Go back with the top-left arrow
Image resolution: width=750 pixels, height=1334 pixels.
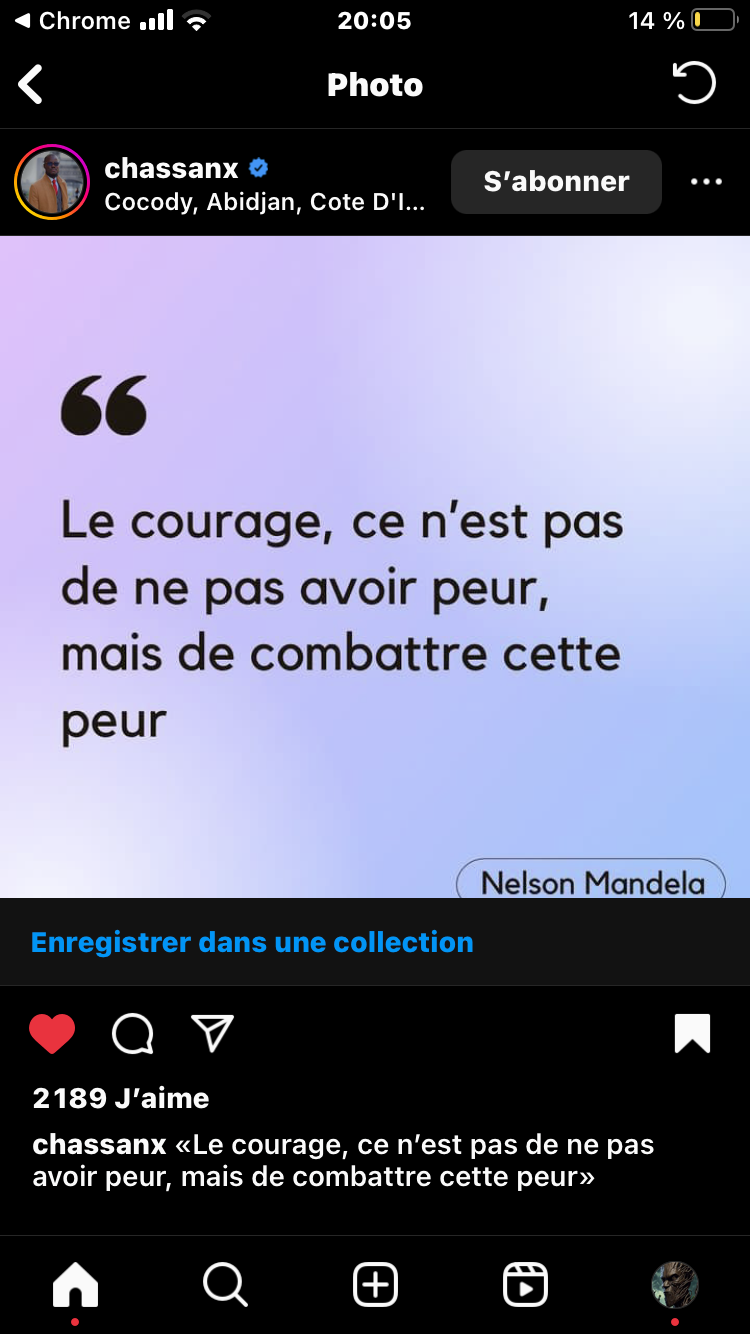[x=31, y=85]
